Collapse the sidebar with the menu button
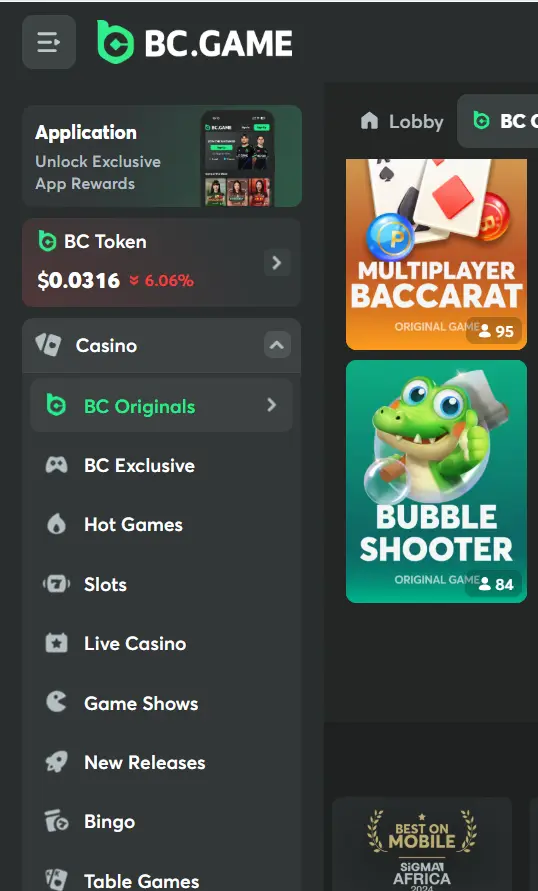 pos(49,42)
